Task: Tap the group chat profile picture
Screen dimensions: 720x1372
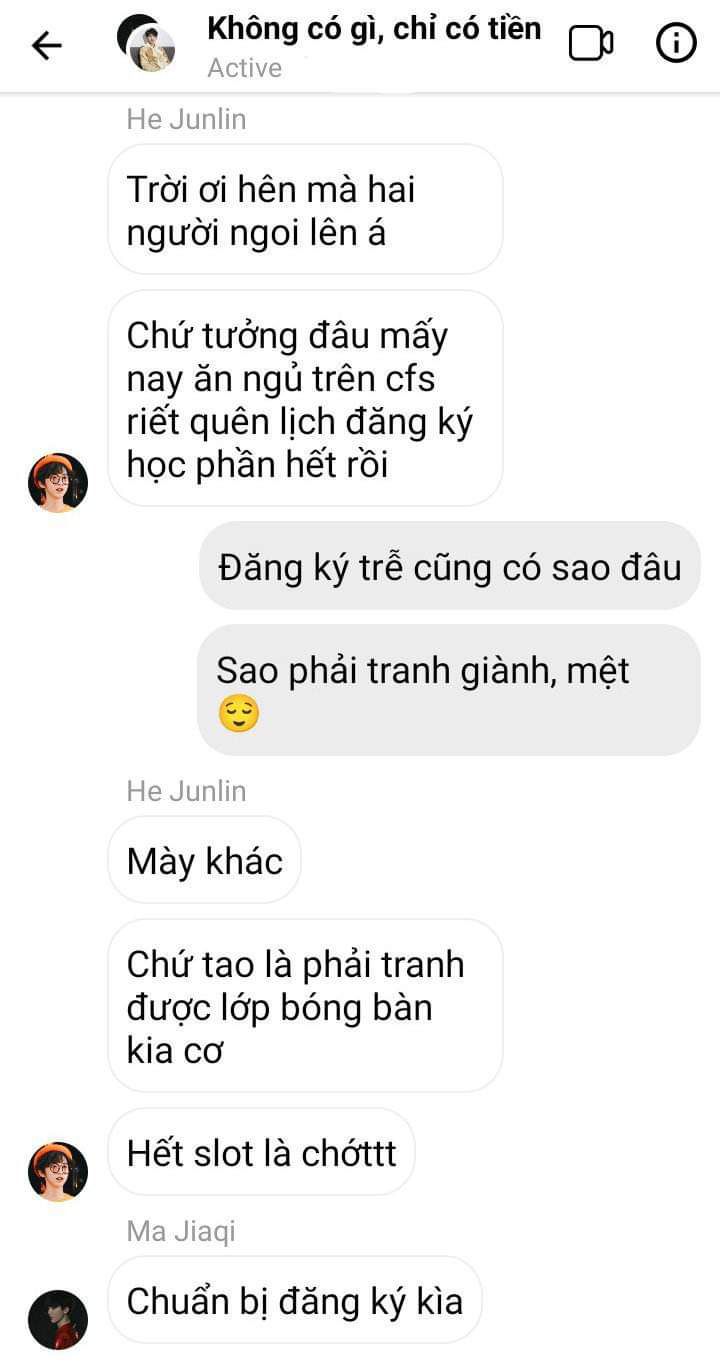Action: pyautogui.click(x=146, y=45)
